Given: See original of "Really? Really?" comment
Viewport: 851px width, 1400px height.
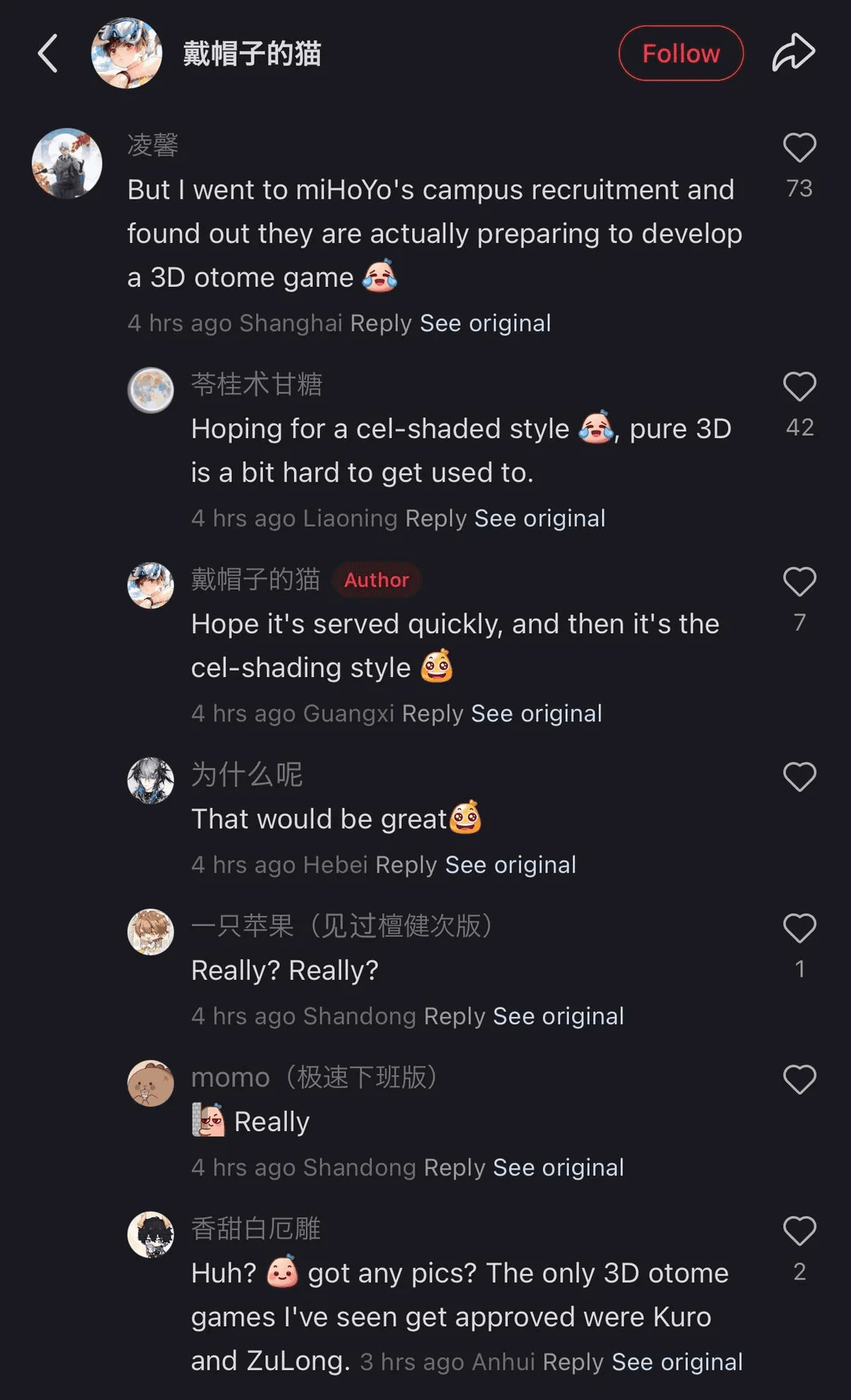Looking at the screenshot, I should click(559, 1016).
